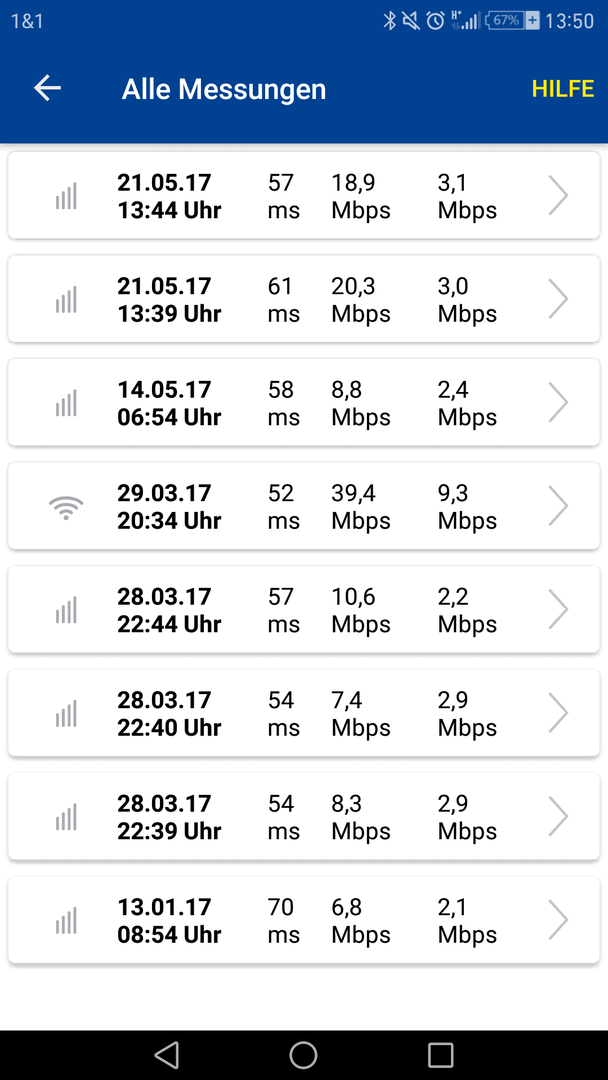Tap the system home button
The height and width of the screenshot is (1080, 608).
pyautogui.click(x=303, y=1055)
